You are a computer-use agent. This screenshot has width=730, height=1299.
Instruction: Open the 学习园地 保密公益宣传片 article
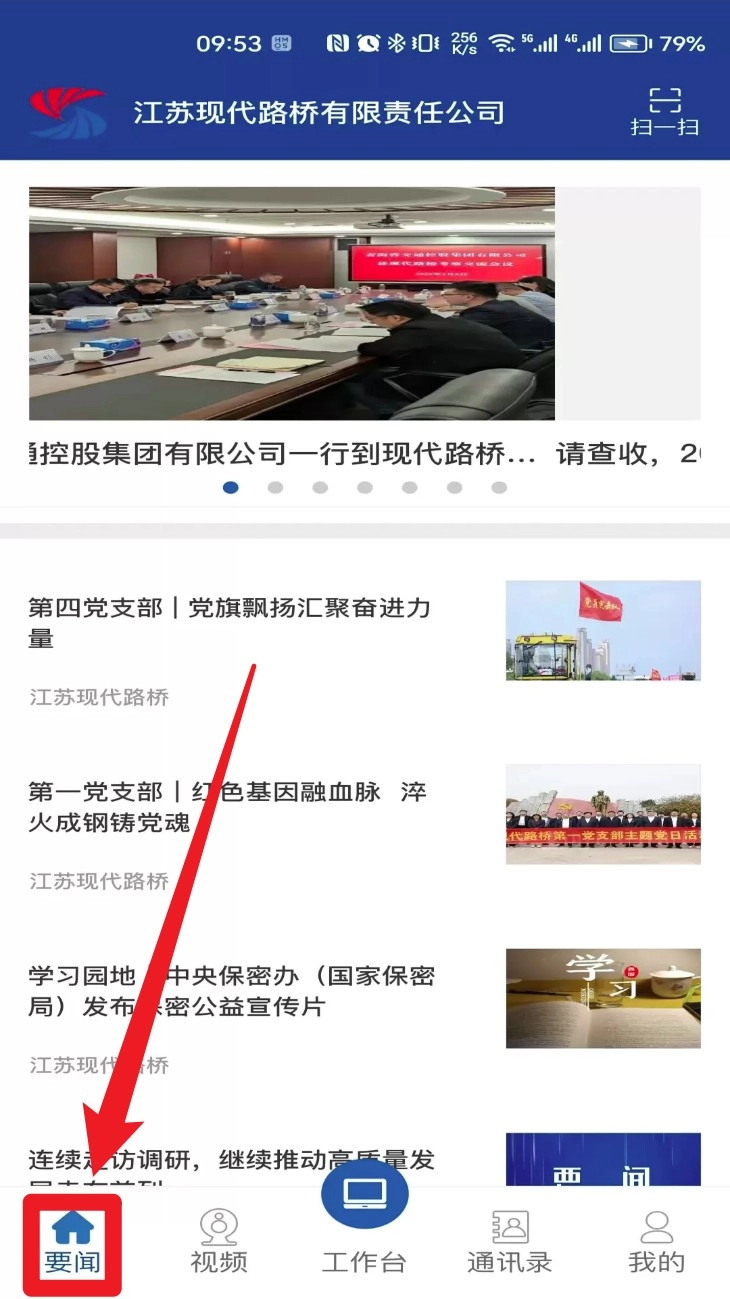pyautogui.click(x=231, y=990)
